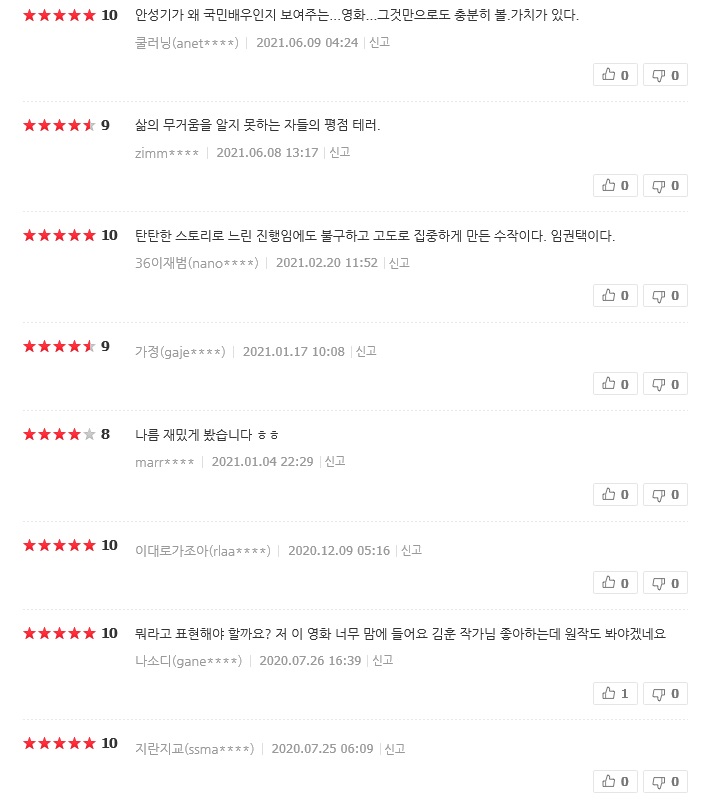The height and width of the screenshot is (805, 708).
Task: Report the review by zimm****
Action: coord(340,153)
